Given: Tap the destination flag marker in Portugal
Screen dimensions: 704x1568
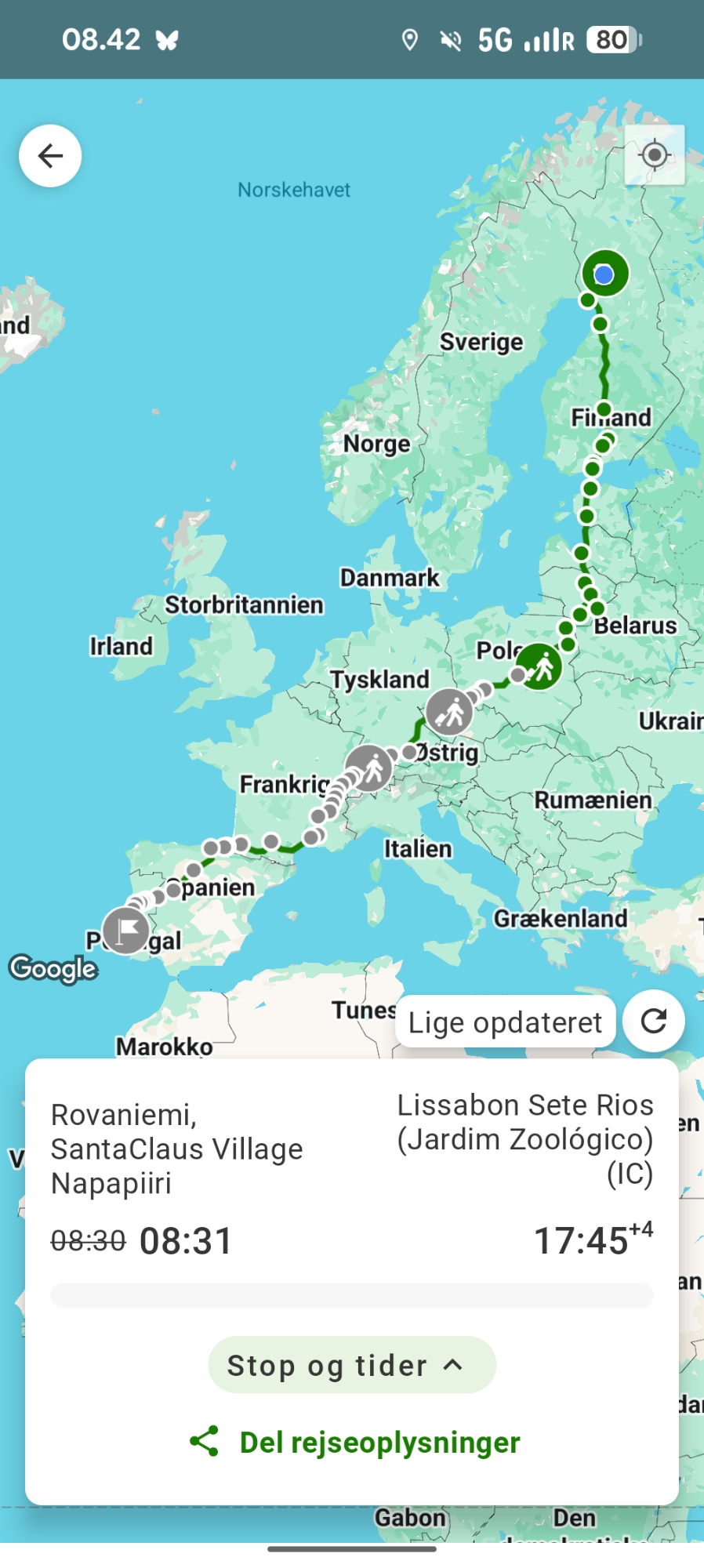Looking at the screenshot, I should tap(126, 930).
